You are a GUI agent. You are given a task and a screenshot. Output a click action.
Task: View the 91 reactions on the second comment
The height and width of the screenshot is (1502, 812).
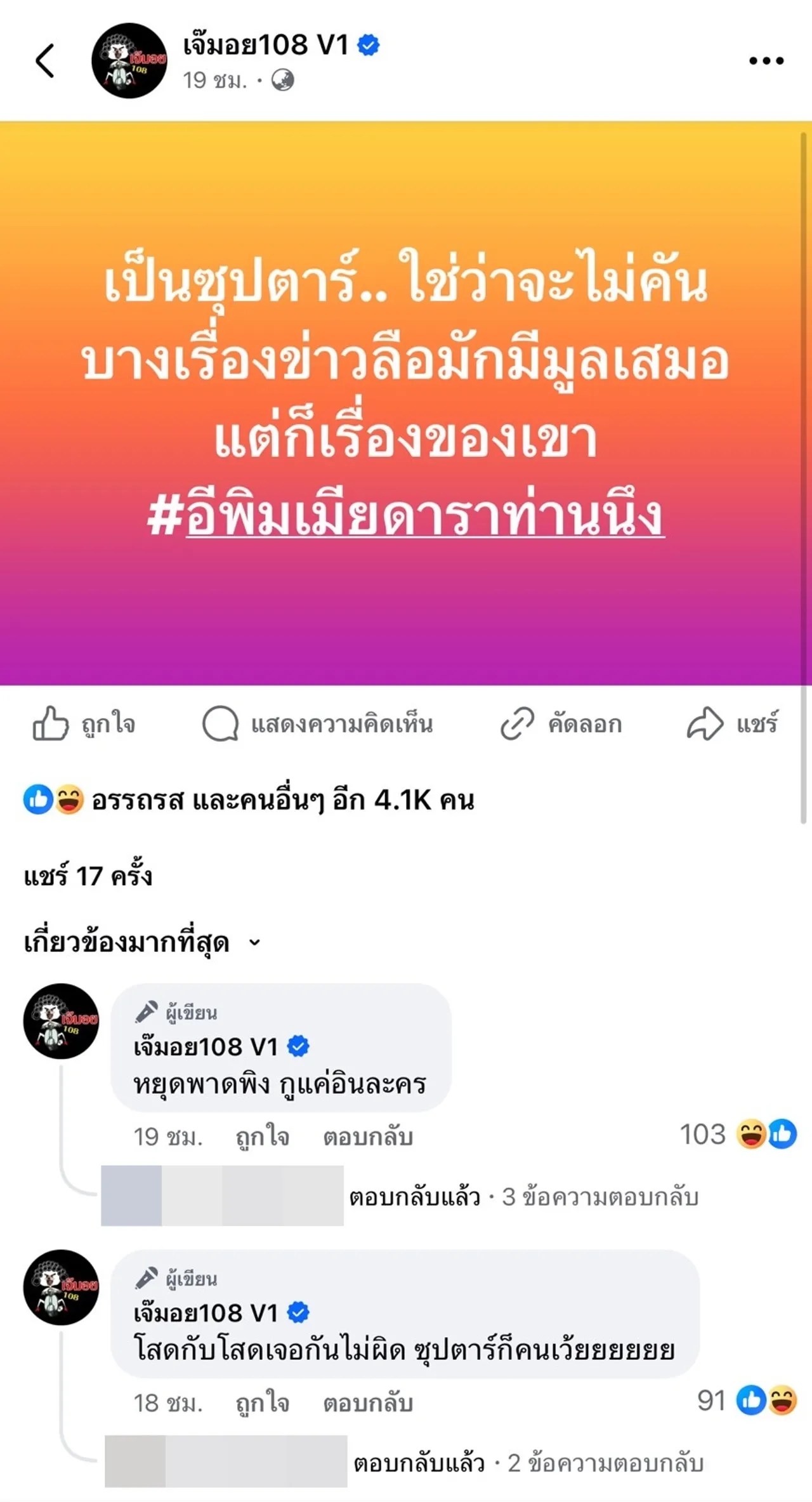point(747,1400)
